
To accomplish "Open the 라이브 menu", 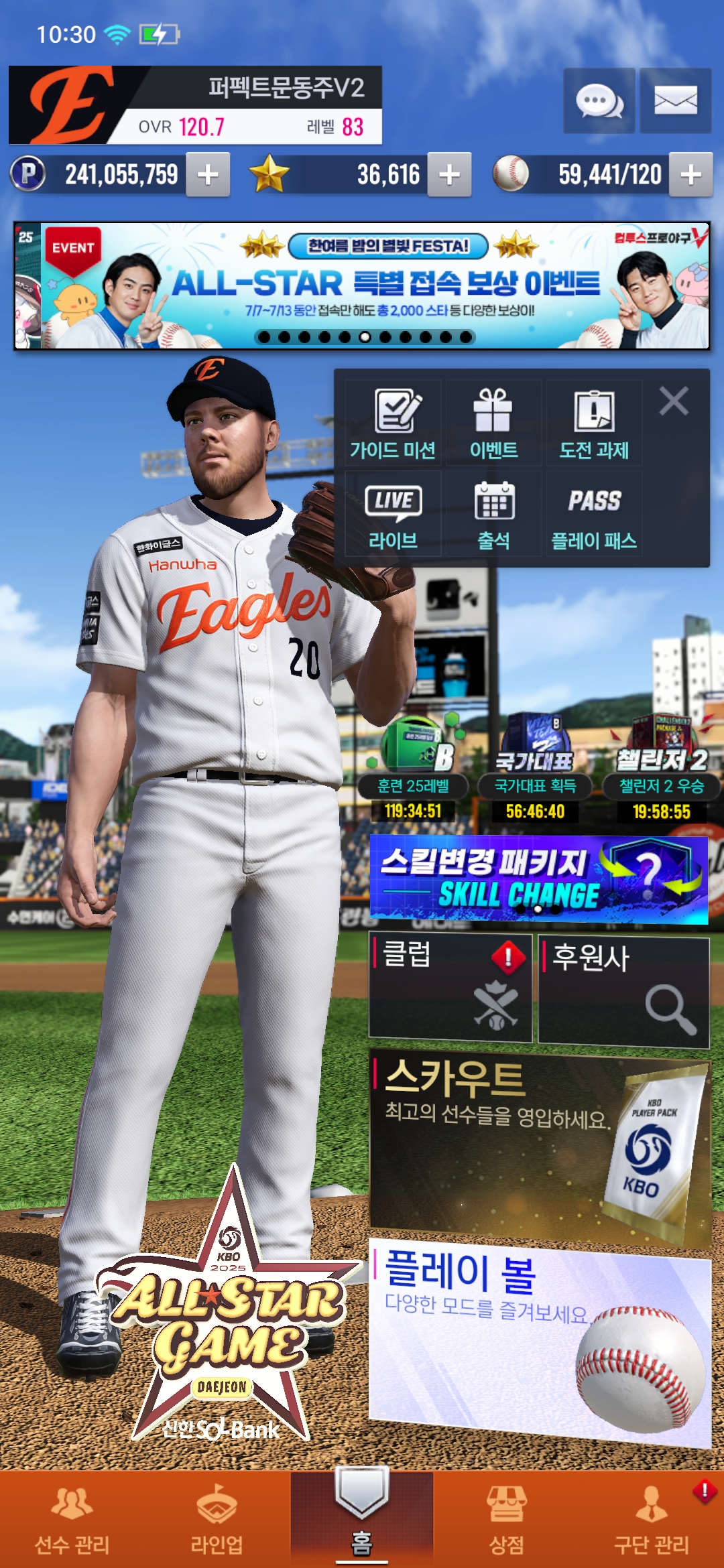I will click(x=394, y=514).
